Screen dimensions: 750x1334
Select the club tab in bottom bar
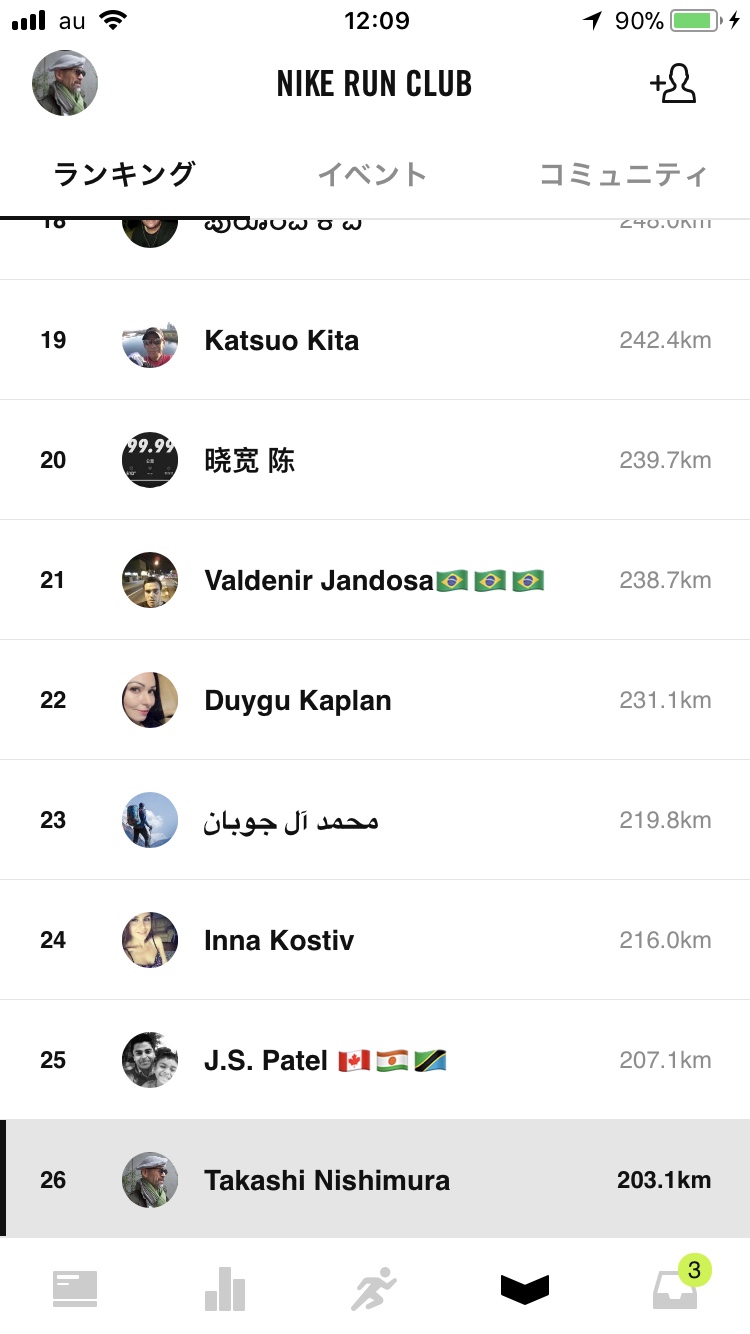point(525,1288)
